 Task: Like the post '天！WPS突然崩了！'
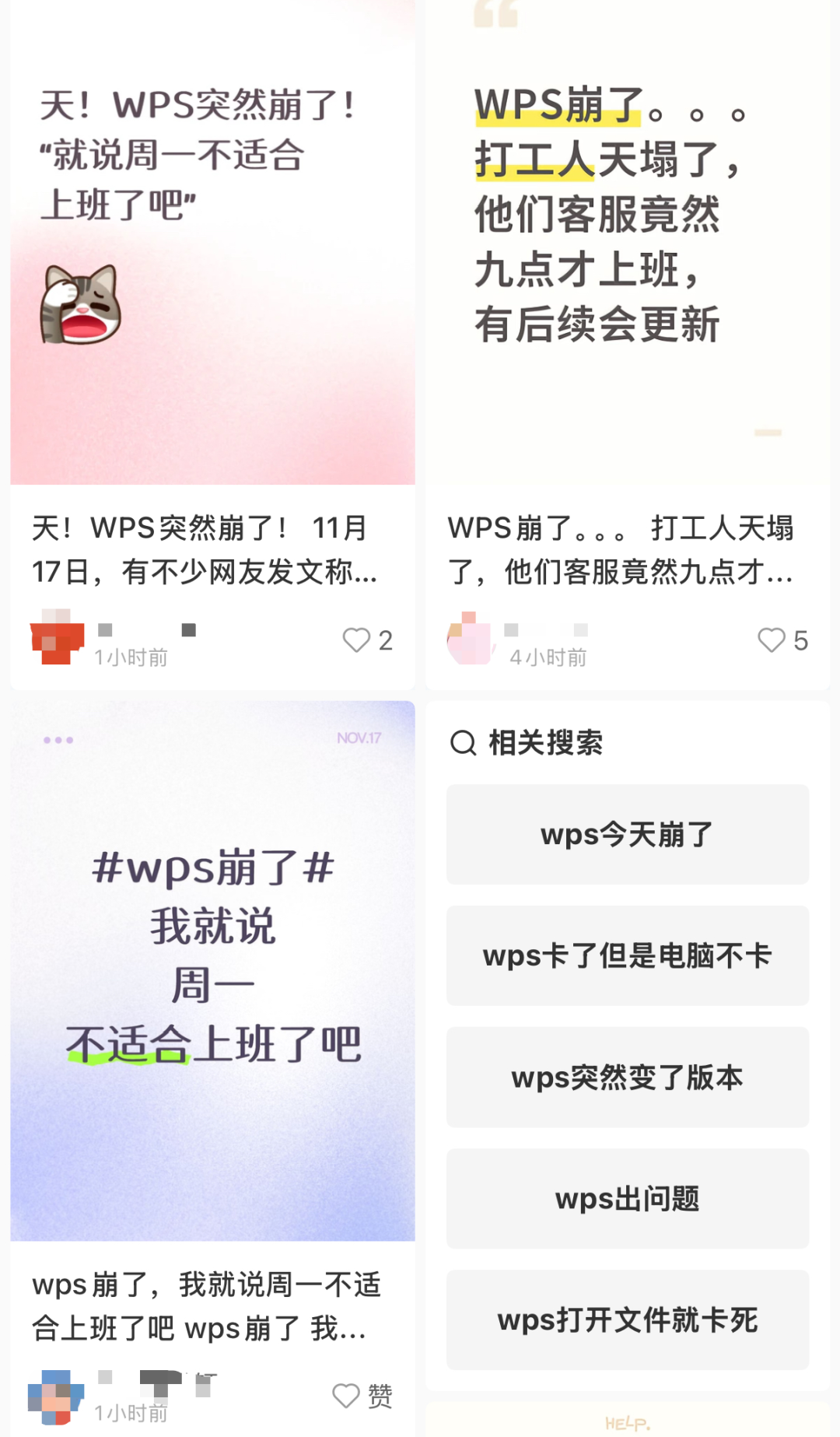click(357, 640)
